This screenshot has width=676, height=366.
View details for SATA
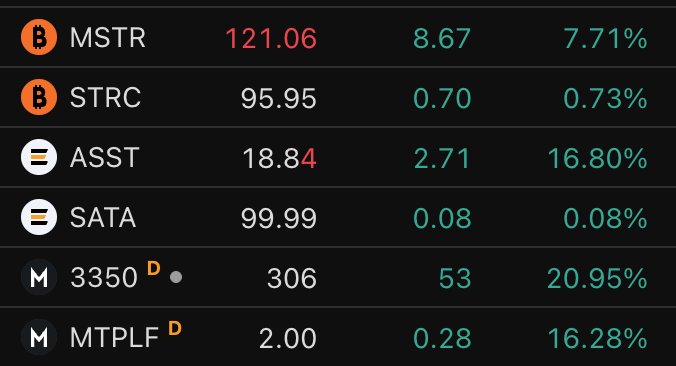tap(338, 217)
